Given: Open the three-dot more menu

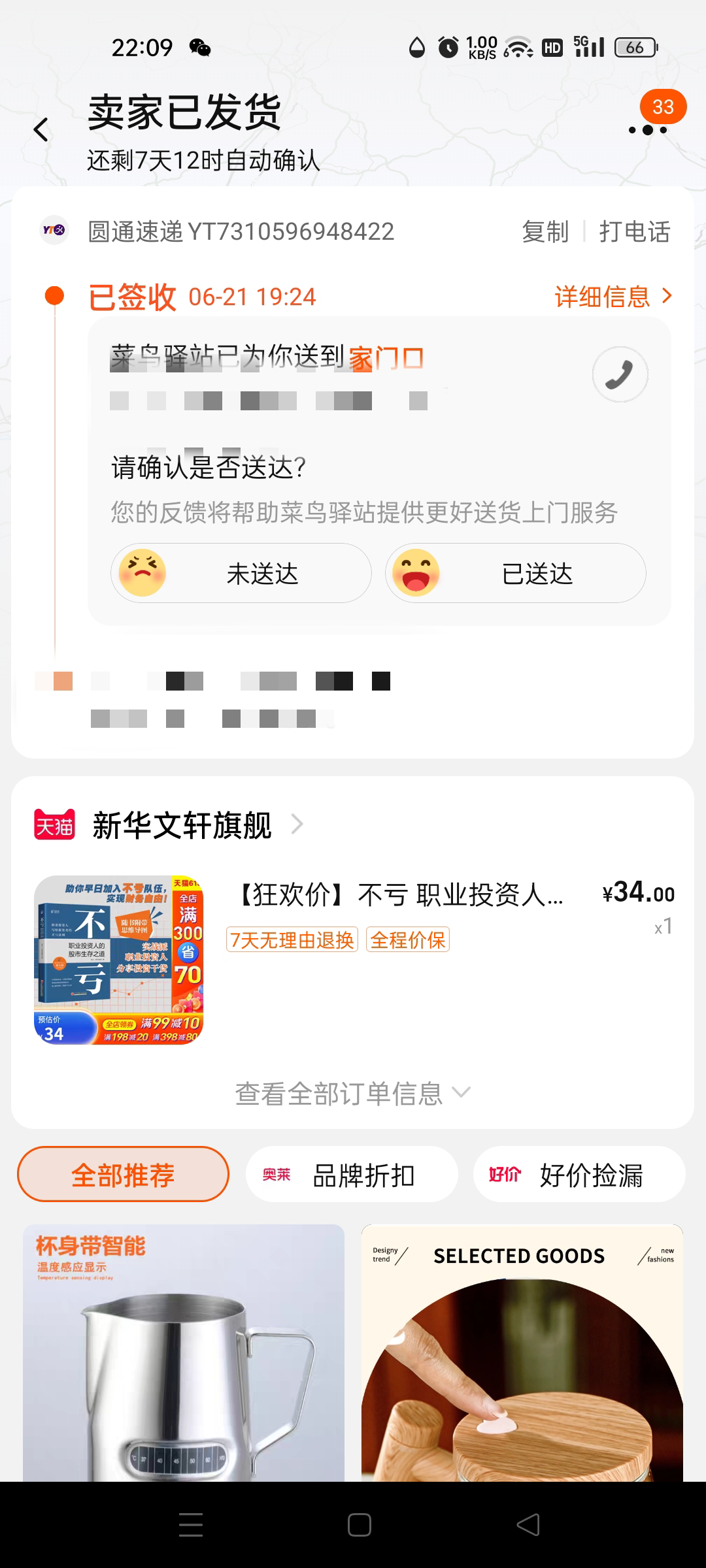Looking at the screenshot, I should 647,129.
